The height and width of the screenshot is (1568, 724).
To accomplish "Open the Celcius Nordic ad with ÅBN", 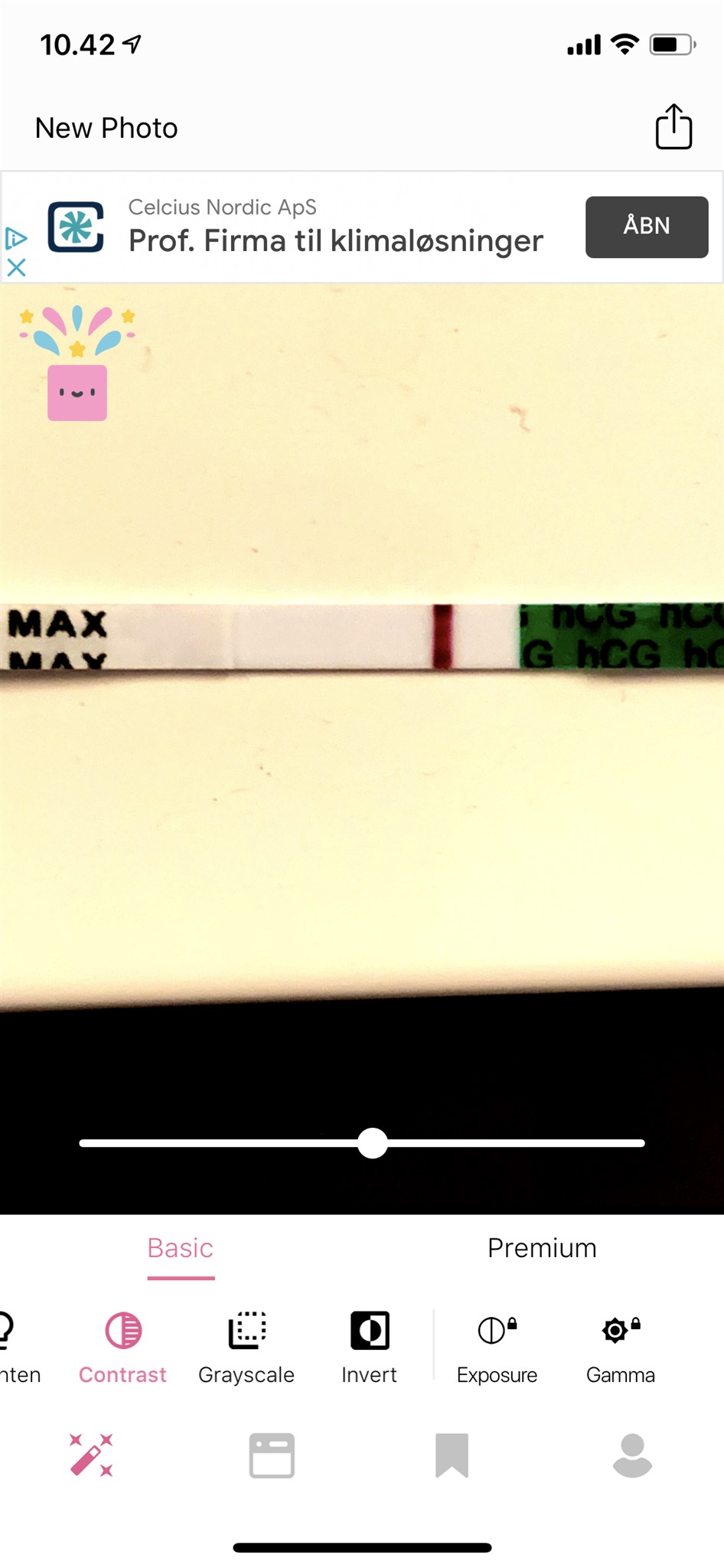I will coord(646,227).
